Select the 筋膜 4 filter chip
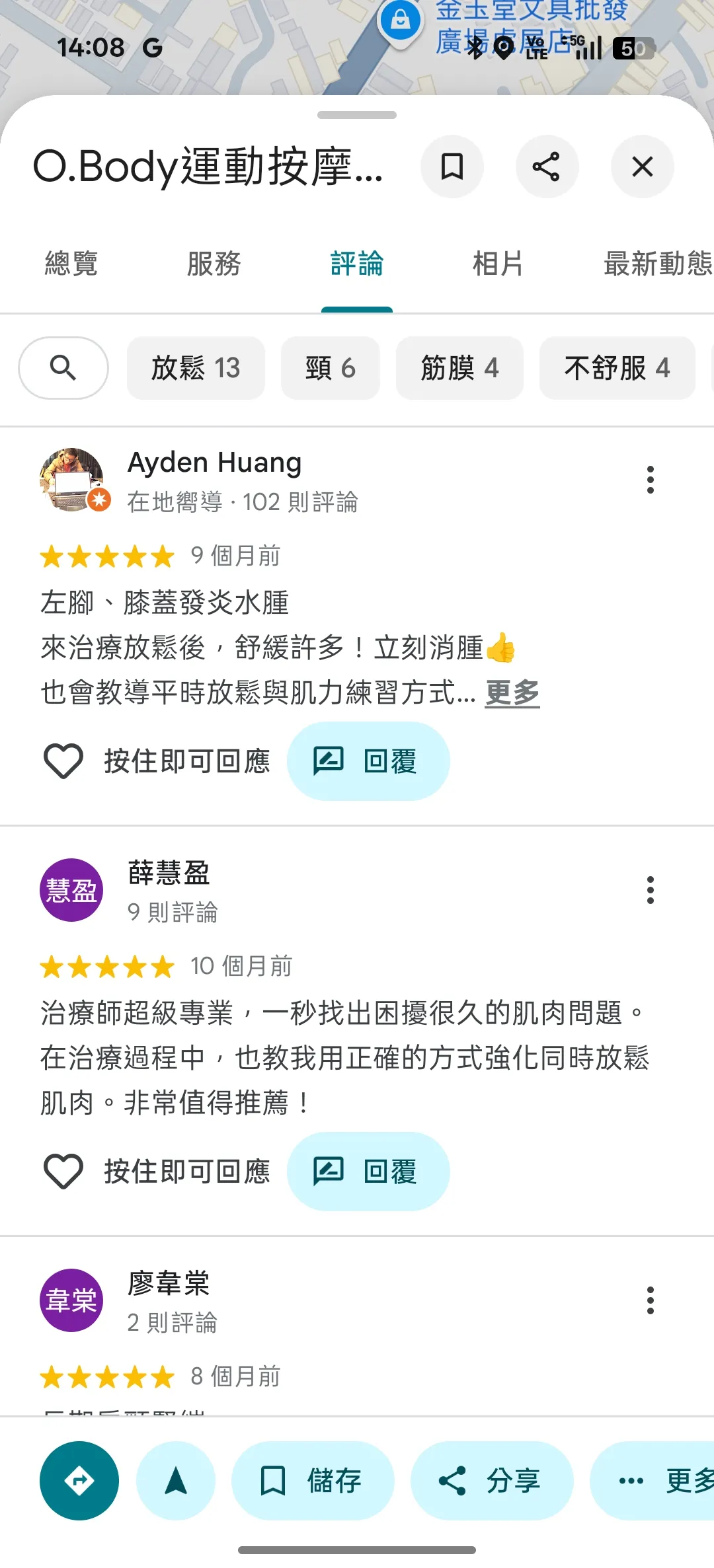The image size is (714, 1568). pyautogui.click(x=459, y=368)
